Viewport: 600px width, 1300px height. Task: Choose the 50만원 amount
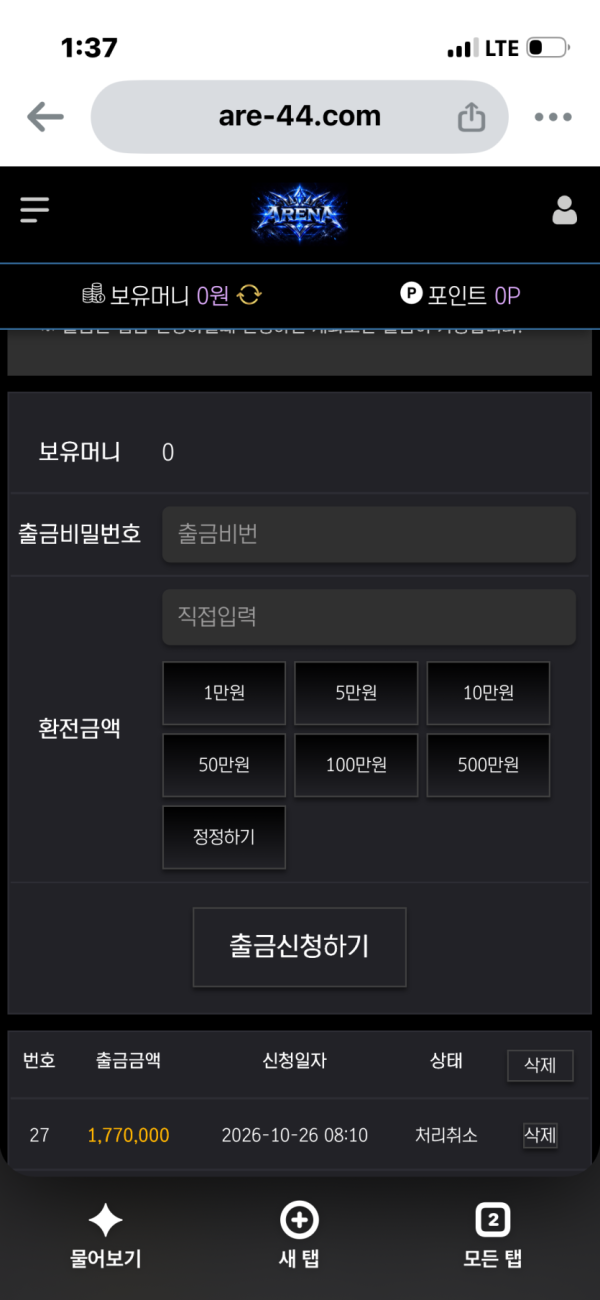[x=224, y=765]
